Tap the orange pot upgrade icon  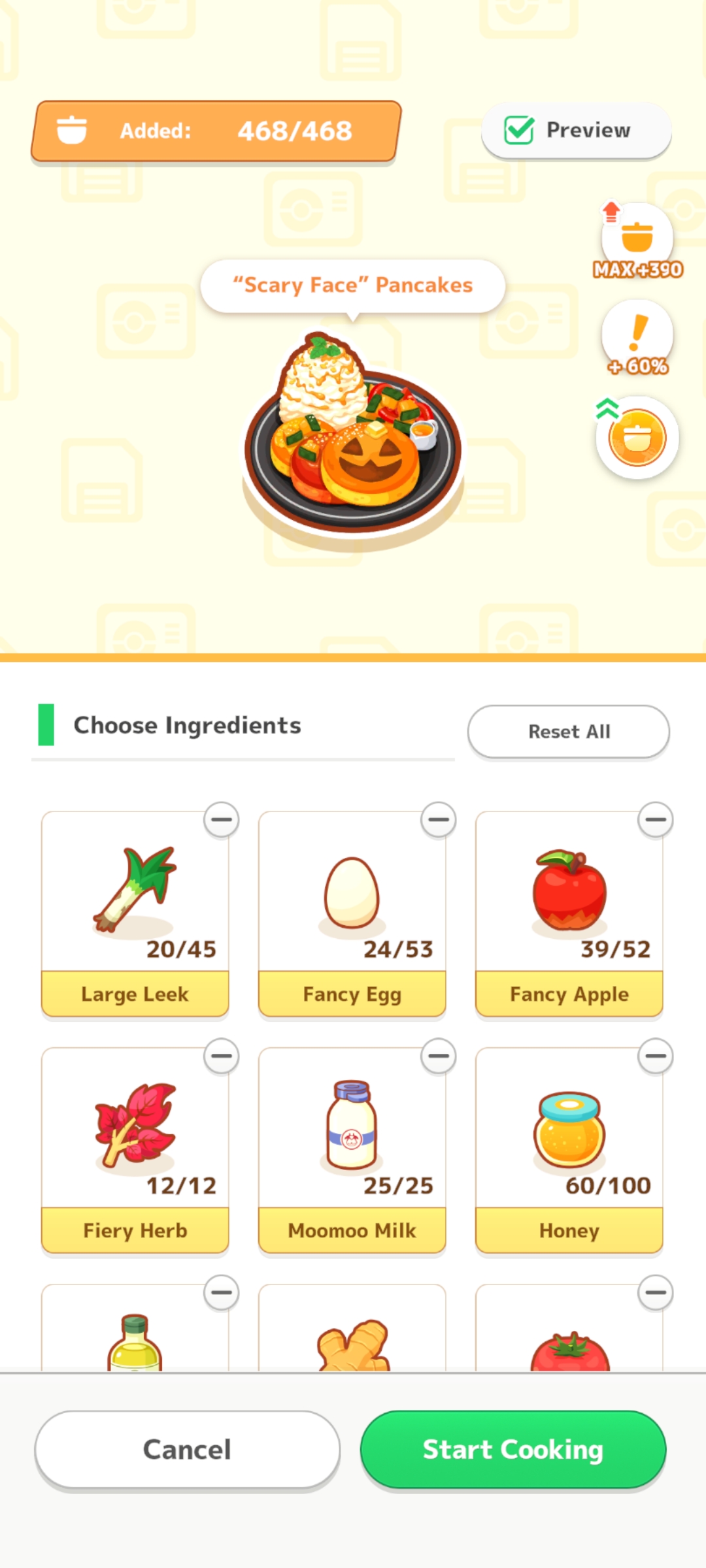point(637,438)
